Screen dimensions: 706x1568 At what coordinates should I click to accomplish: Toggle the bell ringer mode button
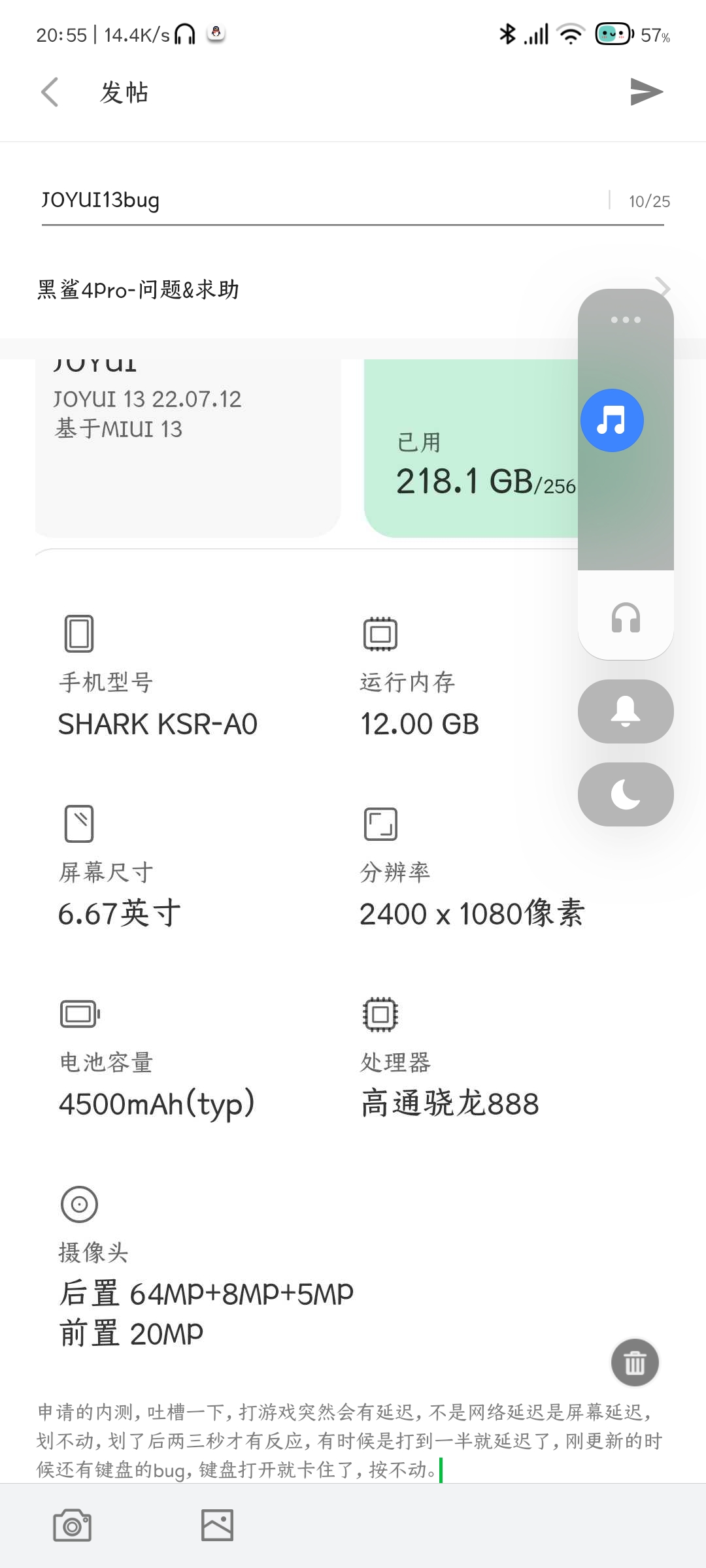click(x=626, y=711)
